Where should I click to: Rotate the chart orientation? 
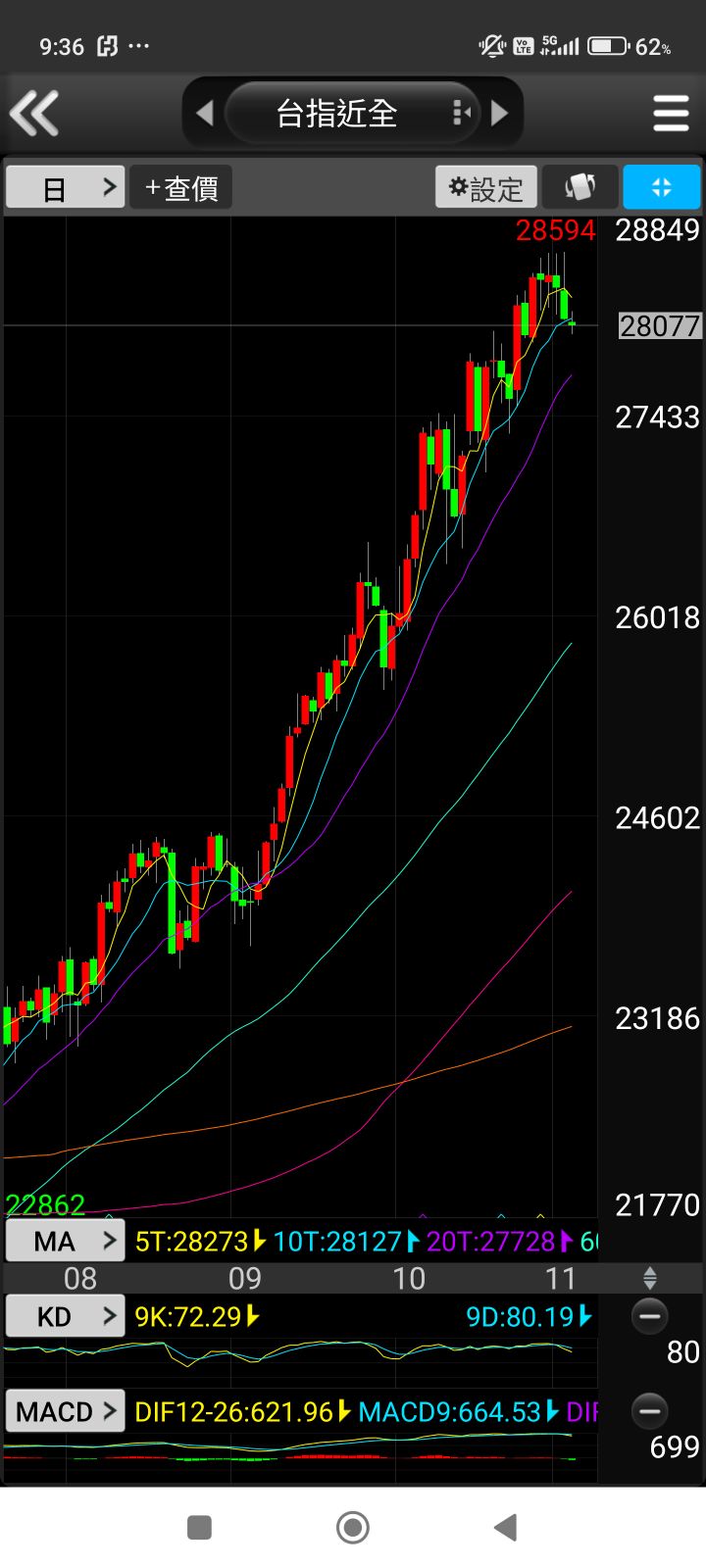click(580, 187)
